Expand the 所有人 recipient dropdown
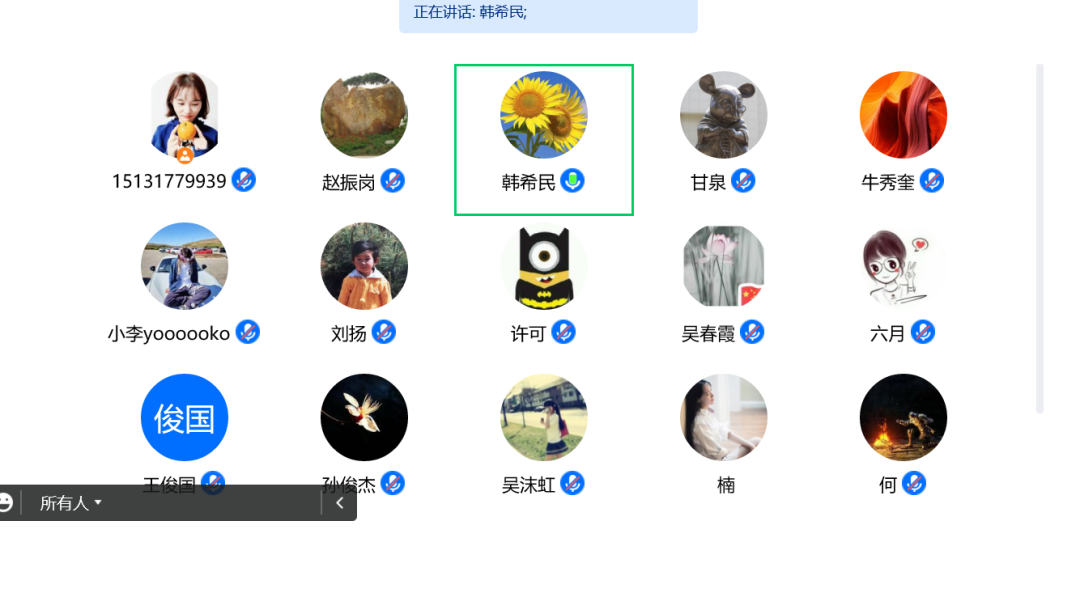The image size is (1080, 593). click(x=71, y=503)
